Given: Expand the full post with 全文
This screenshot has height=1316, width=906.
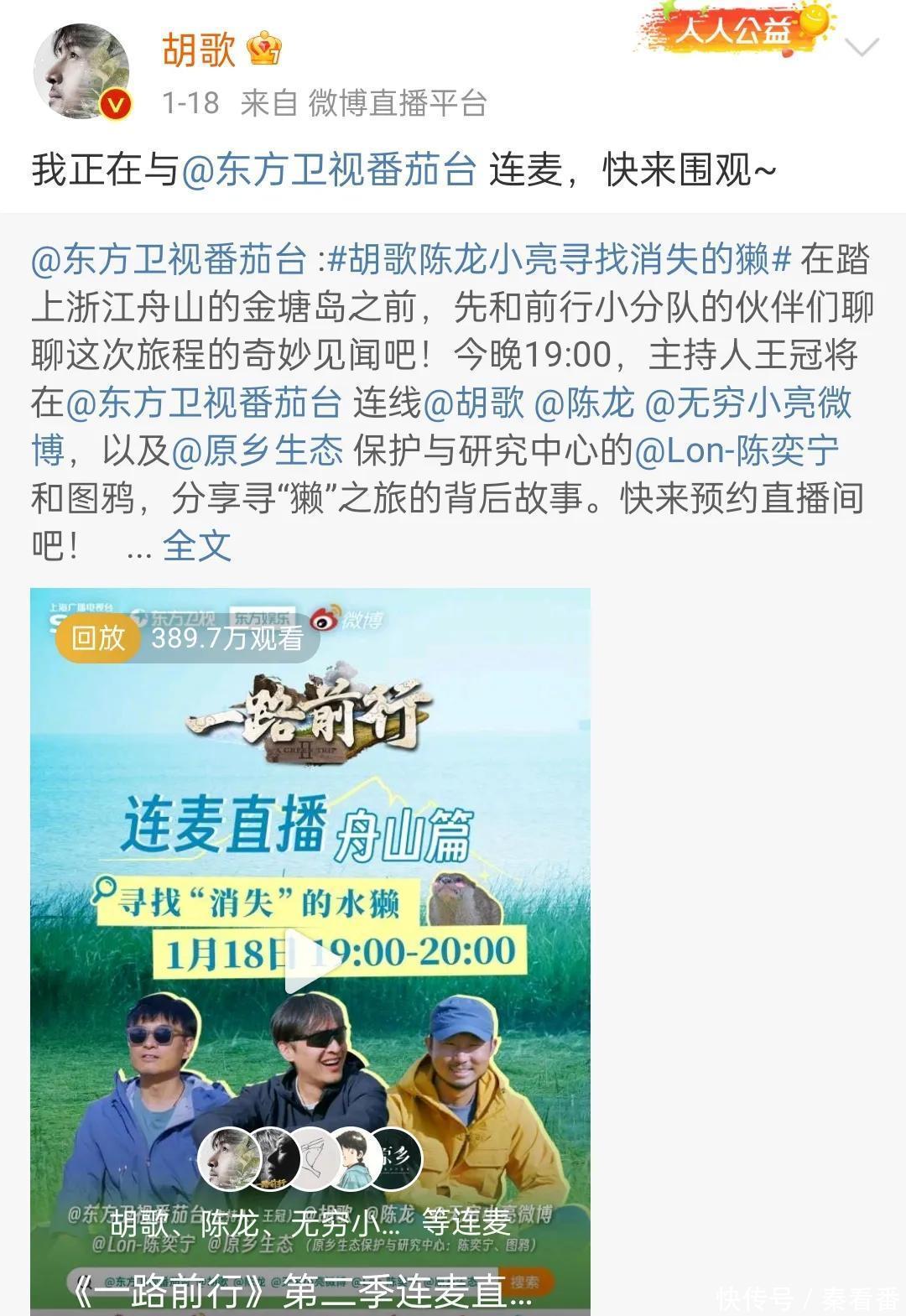Looking at the screenshot, I should tap(196, 546).
